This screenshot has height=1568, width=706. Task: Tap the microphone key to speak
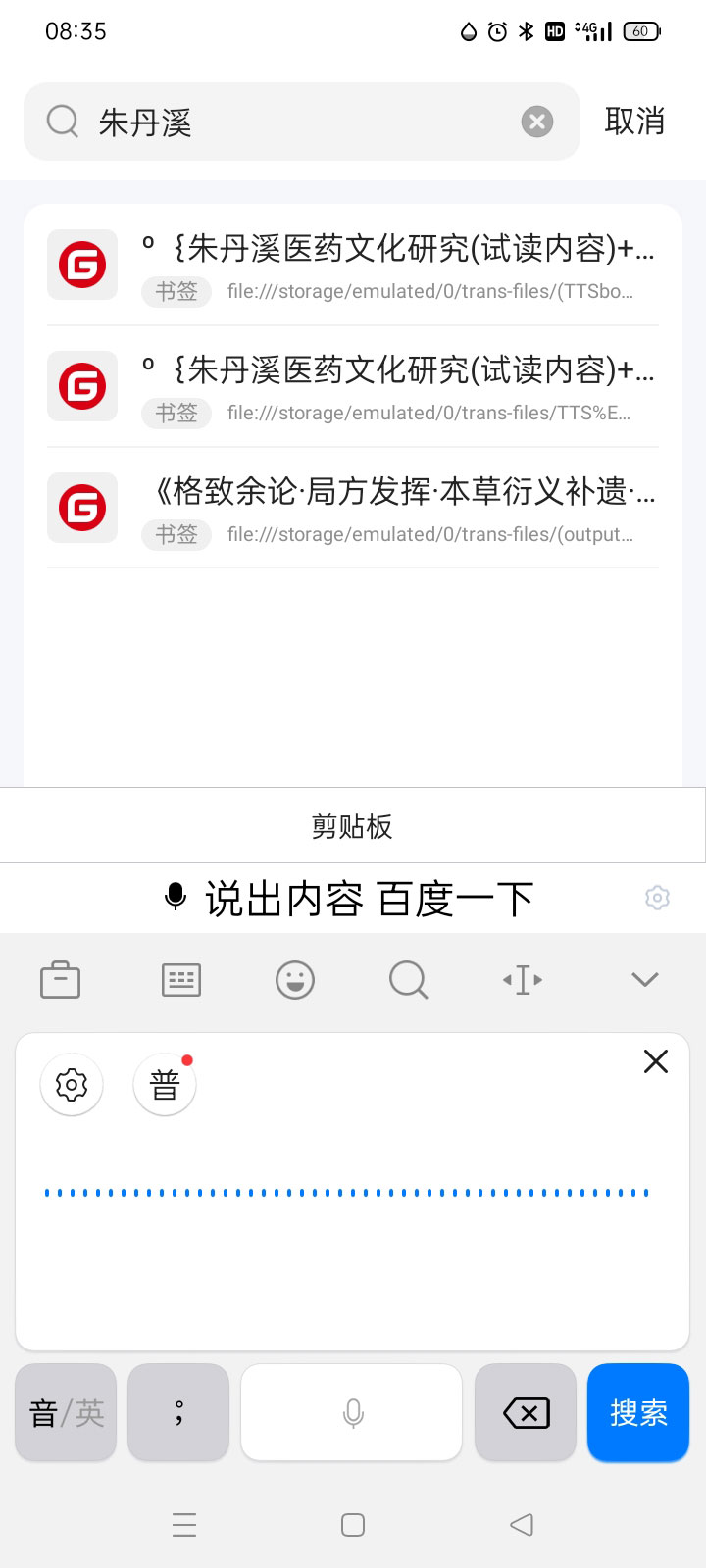pyautogui.click(x=352, y=1413)
